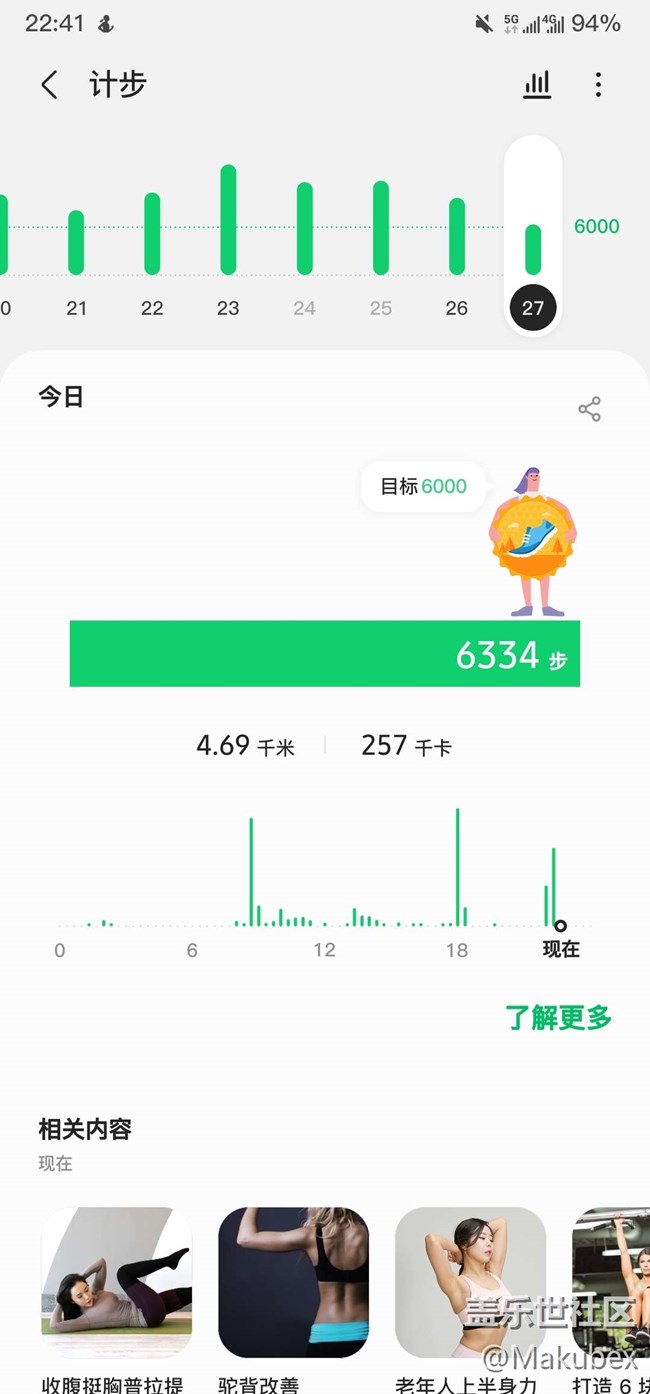Share today's step count
The width and height of the screenshot is (650, 1394).
[589, 409]
